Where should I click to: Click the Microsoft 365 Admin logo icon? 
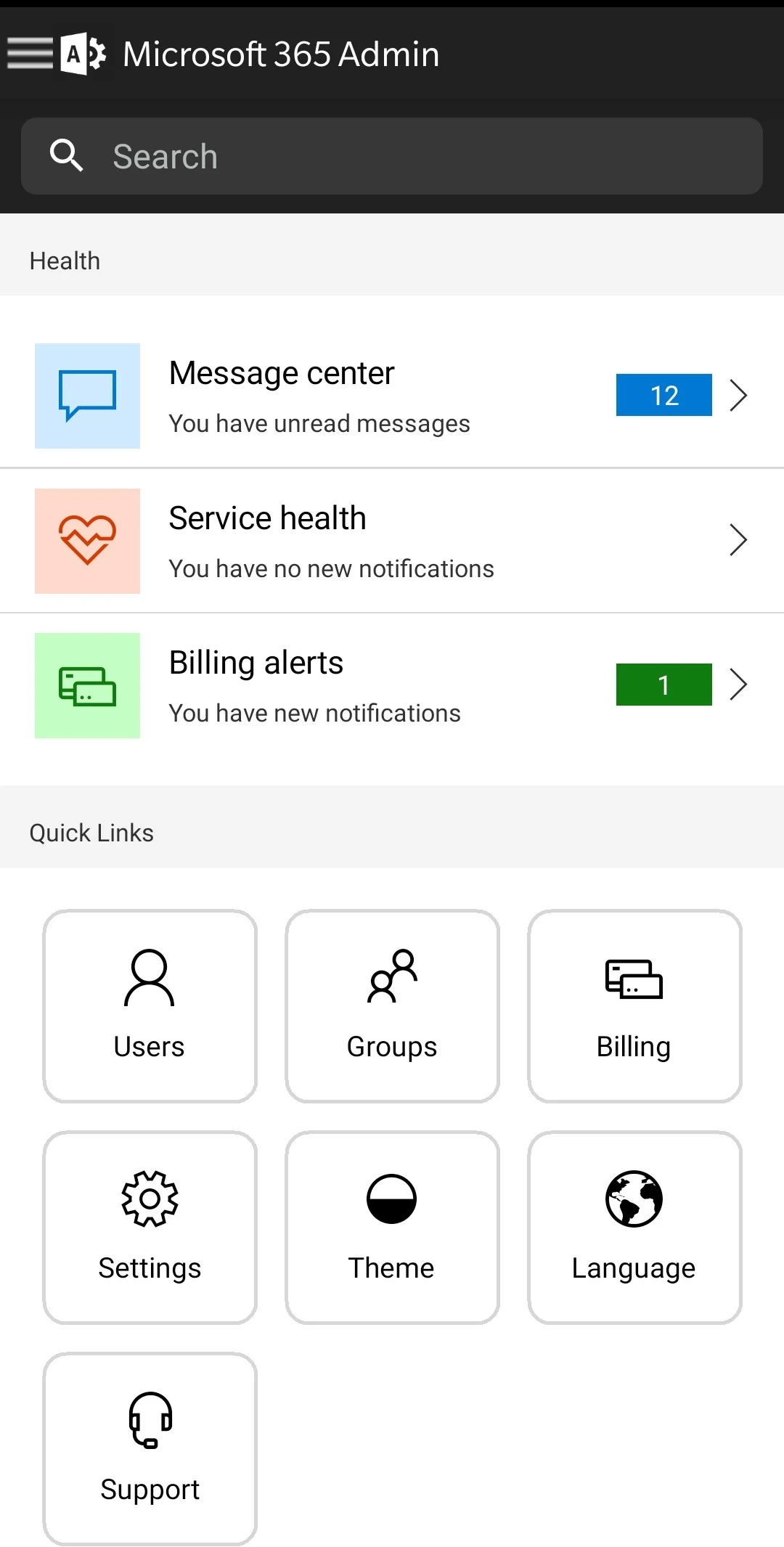point(81,53)
